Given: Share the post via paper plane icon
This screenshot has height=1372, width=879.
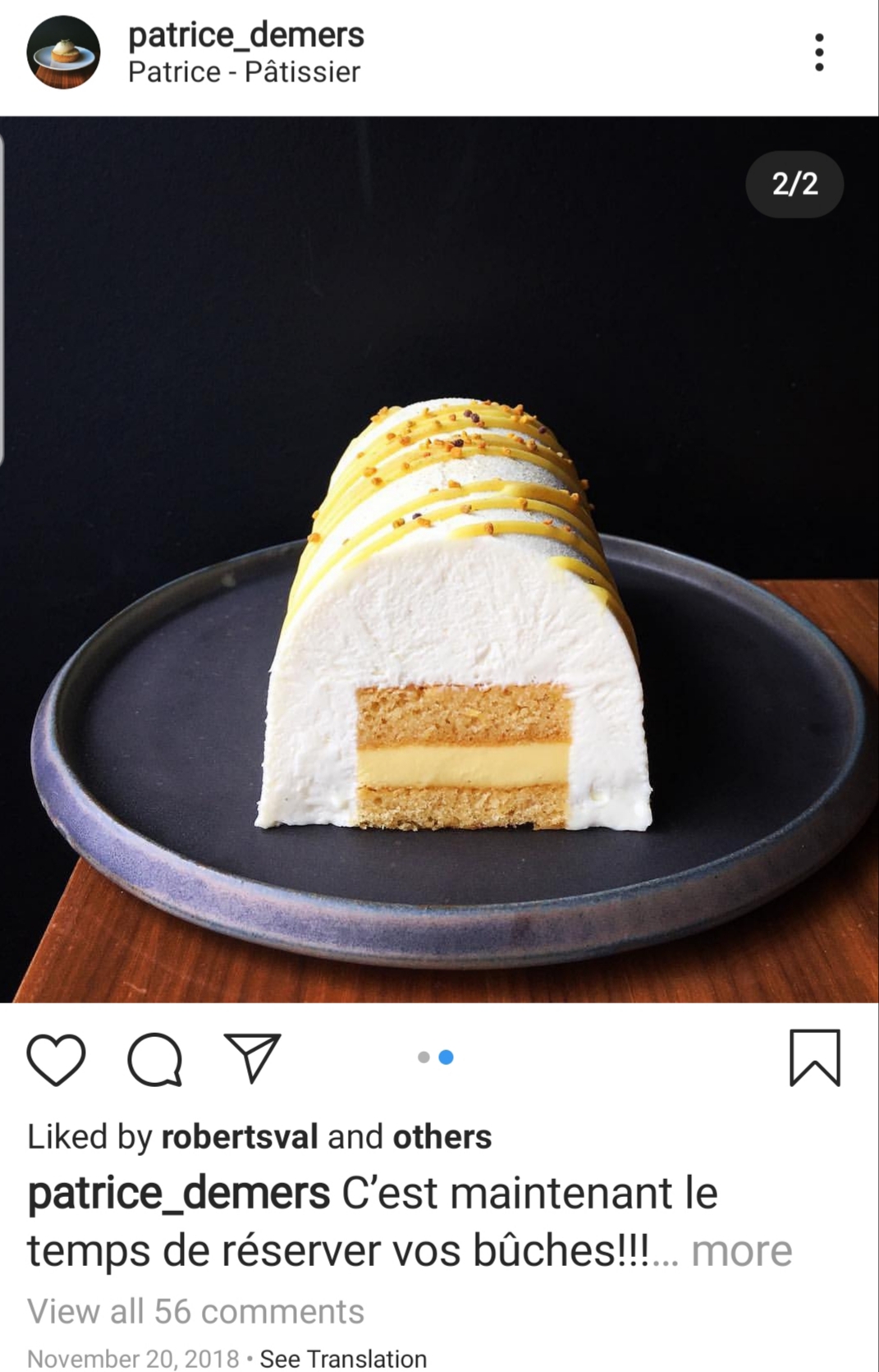Looking at the screenshot, I should (253, 1058).
